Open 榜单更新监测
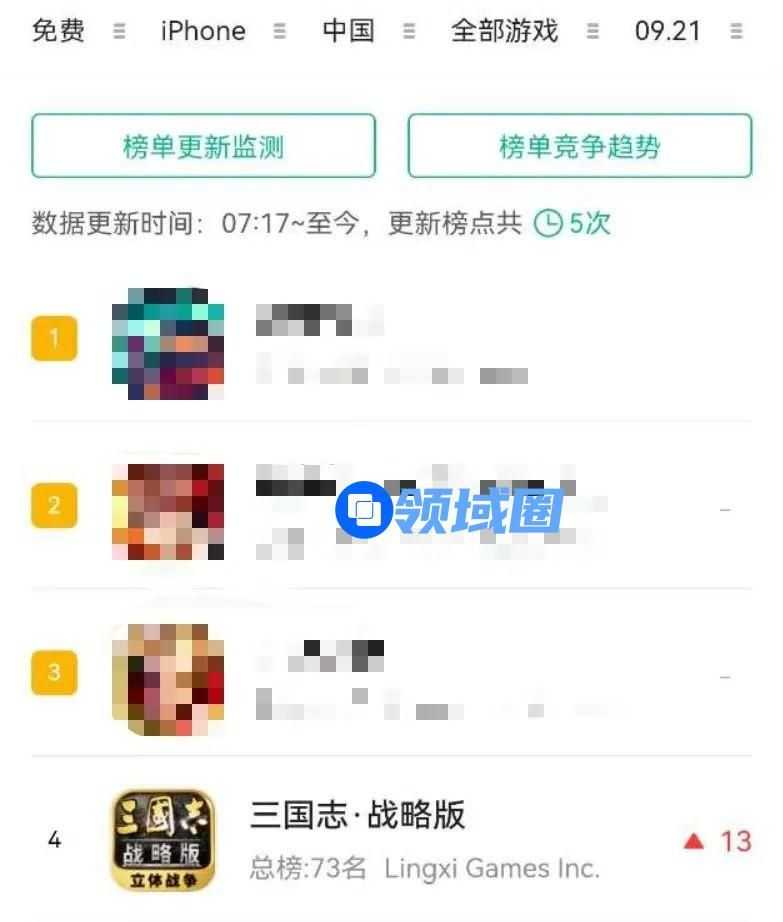 (x=204, y=146)
